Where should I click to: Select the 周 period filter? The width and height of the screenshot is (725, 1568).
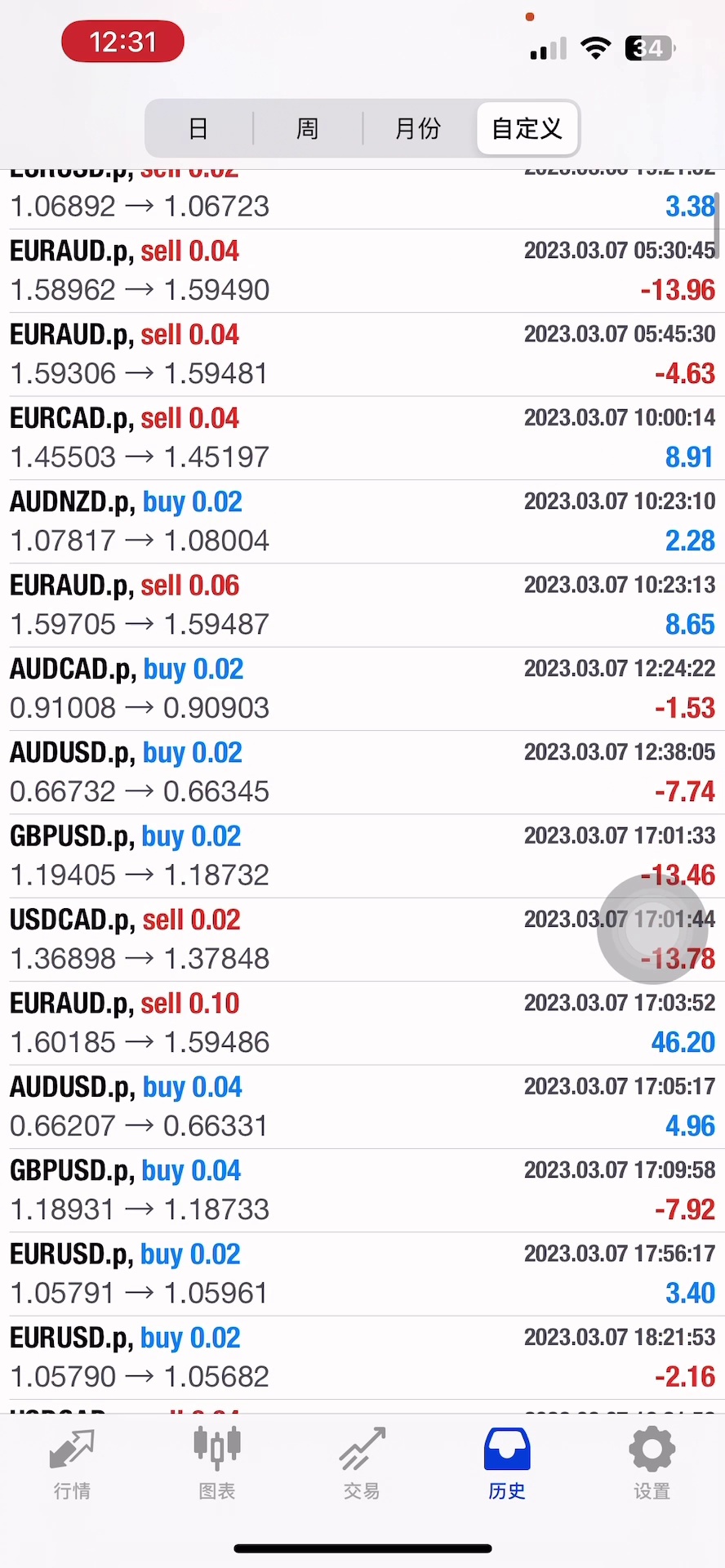307,128
